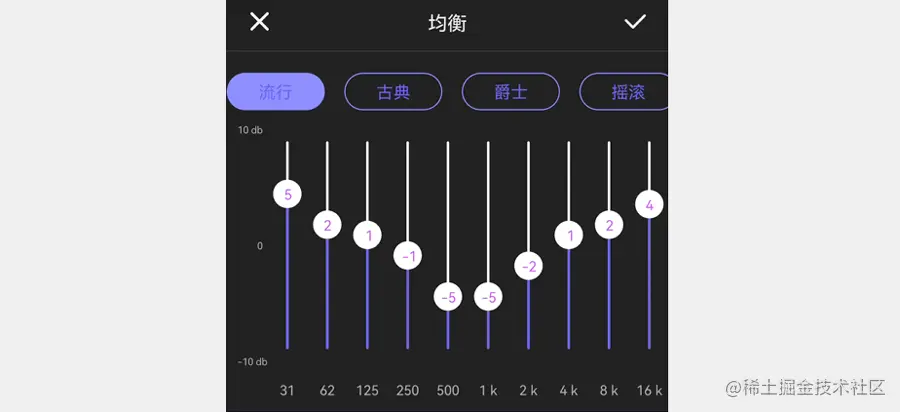
Task: Tap the 500 Hz slider knob
Action: point(448,297)
